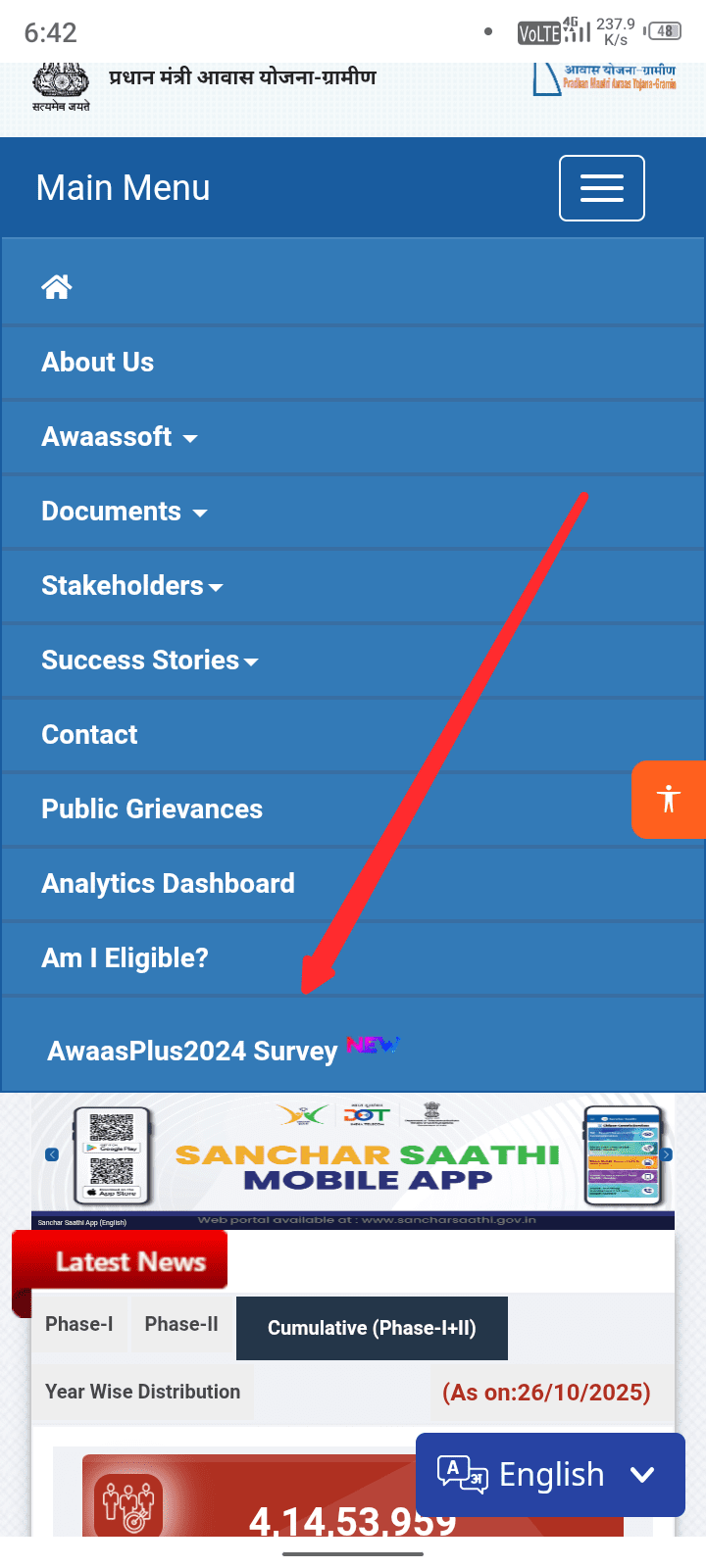The width and height of the screenshot is (706, 1568).
Task: Expand the Awaassoft dropdown
Action: (119, 437)
